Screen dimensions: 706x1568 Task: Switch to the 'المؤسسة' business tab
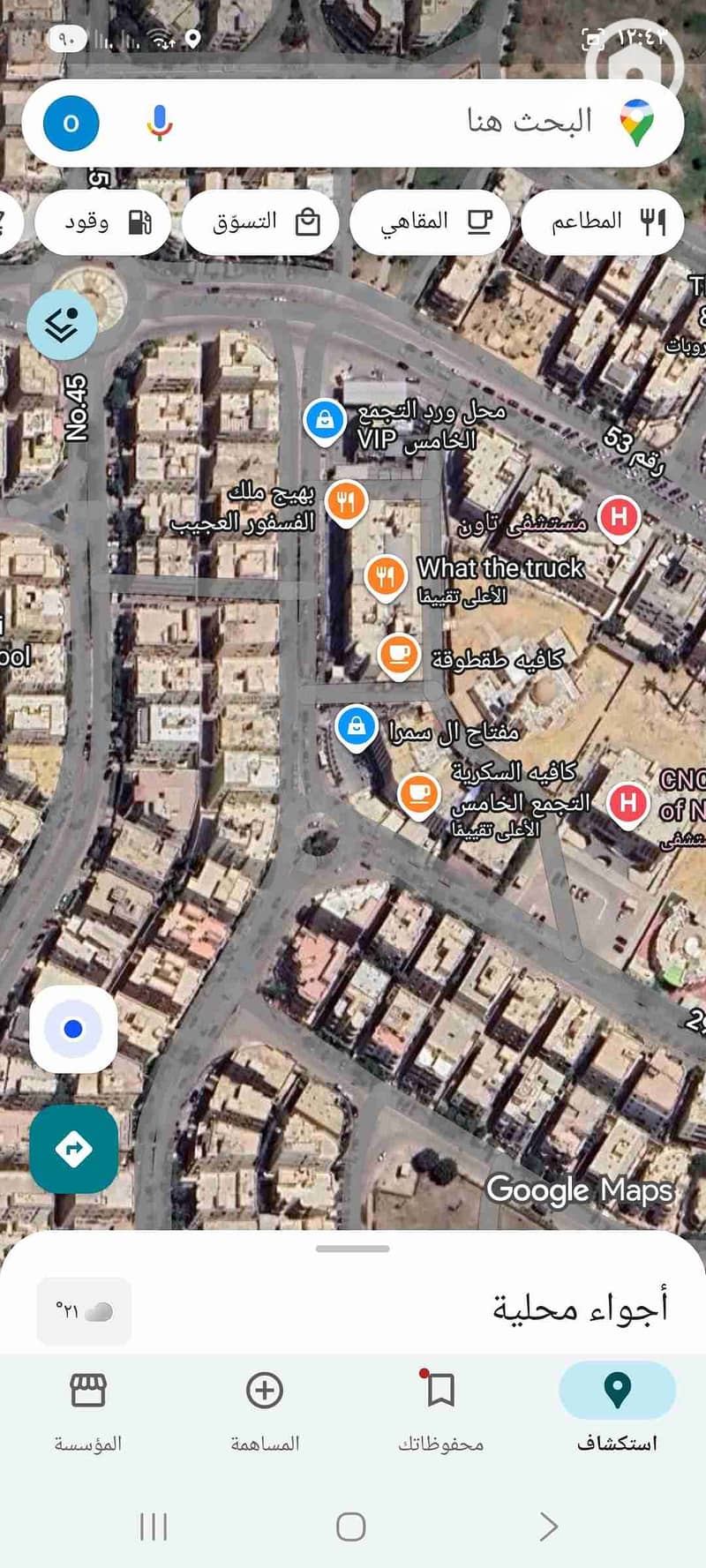pos(88,1410)
